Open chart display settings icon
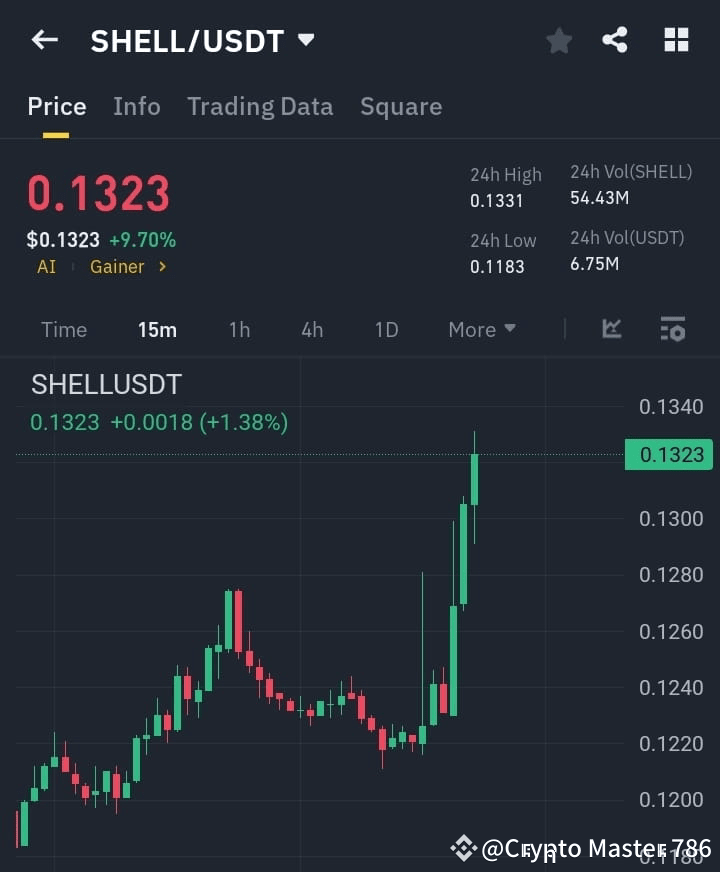 [672, 329]
